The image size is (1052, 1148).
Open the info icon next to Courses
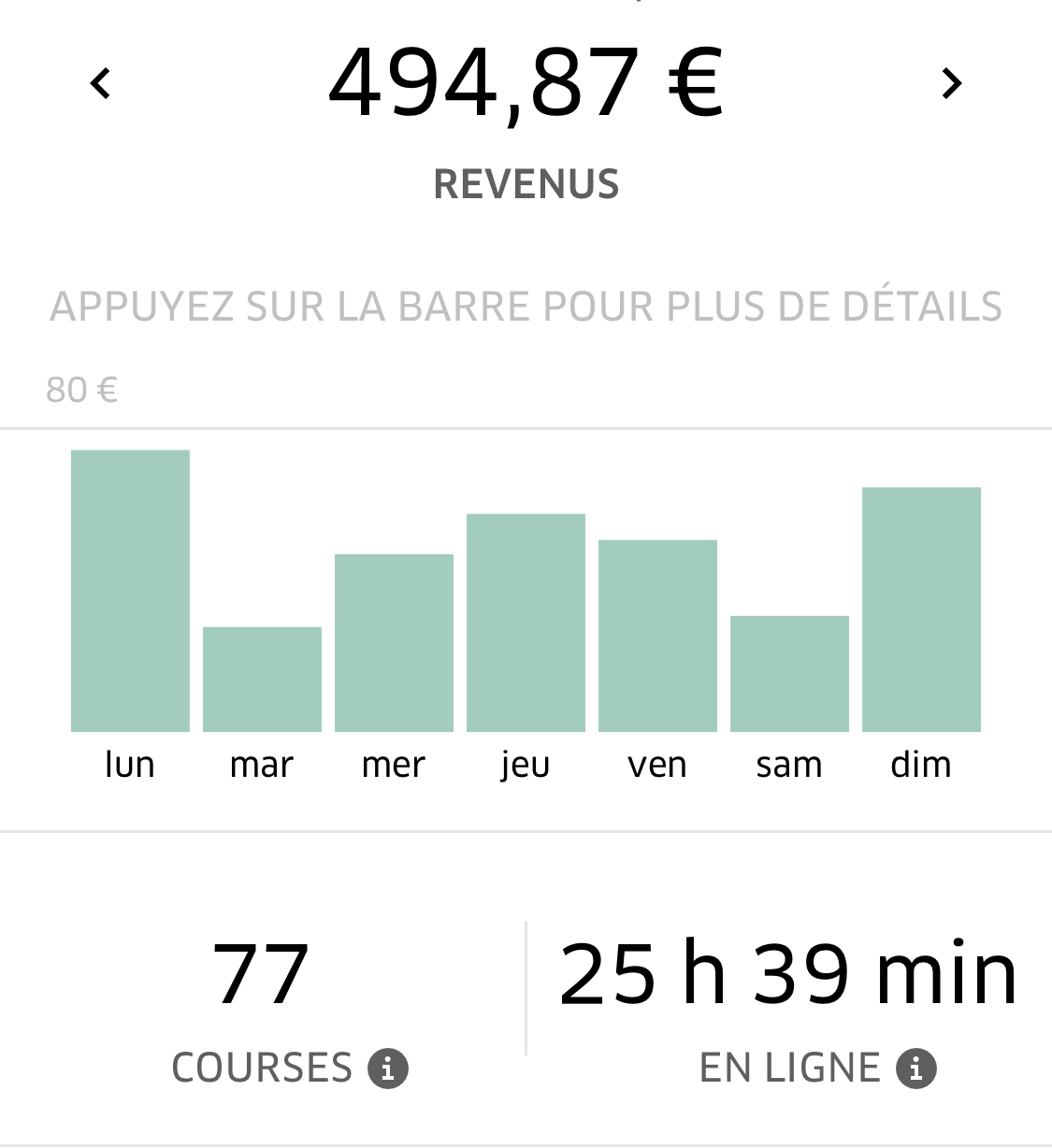tap(388, 1069)
